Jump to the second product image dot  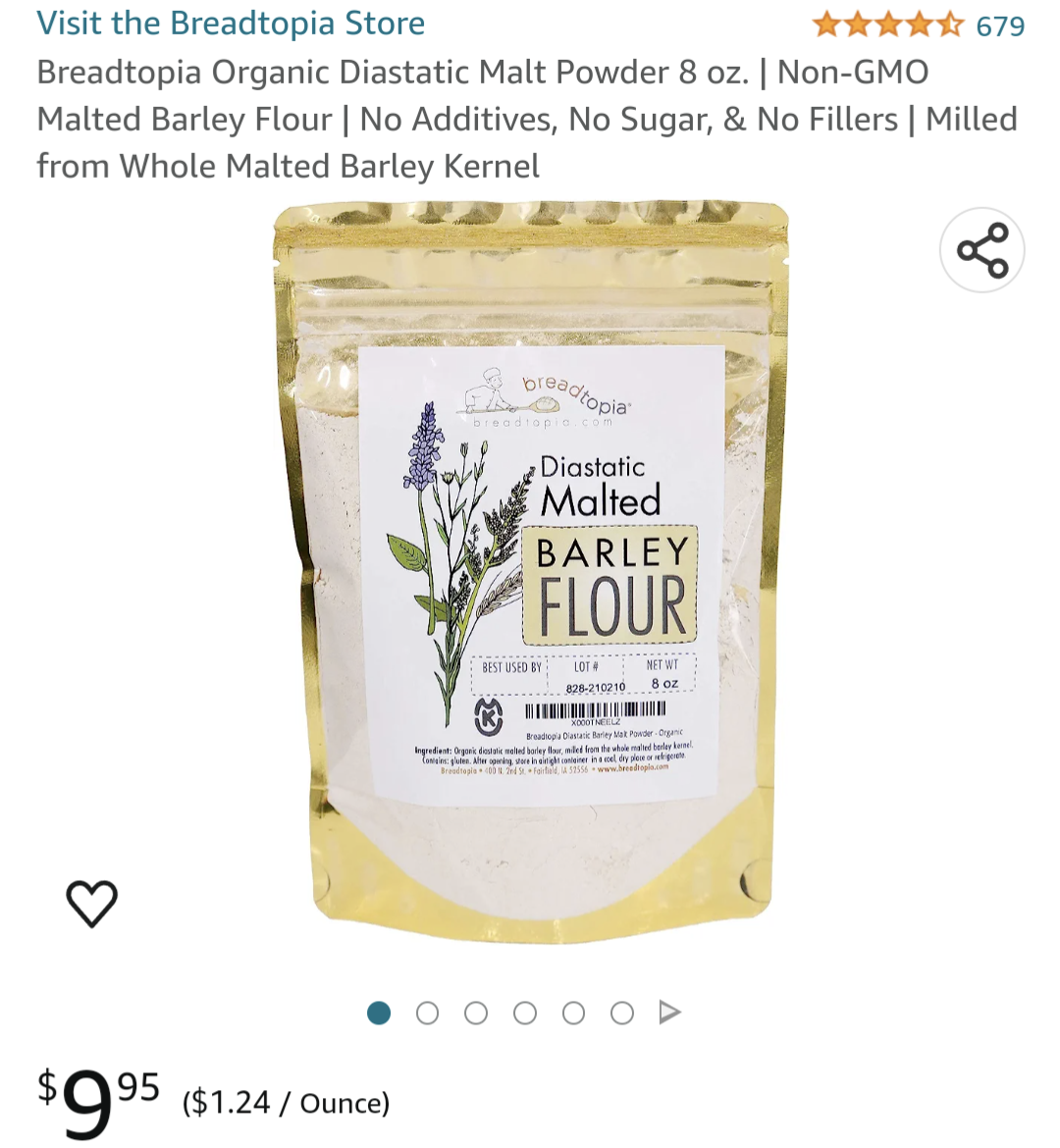(x=427, y=1013)
